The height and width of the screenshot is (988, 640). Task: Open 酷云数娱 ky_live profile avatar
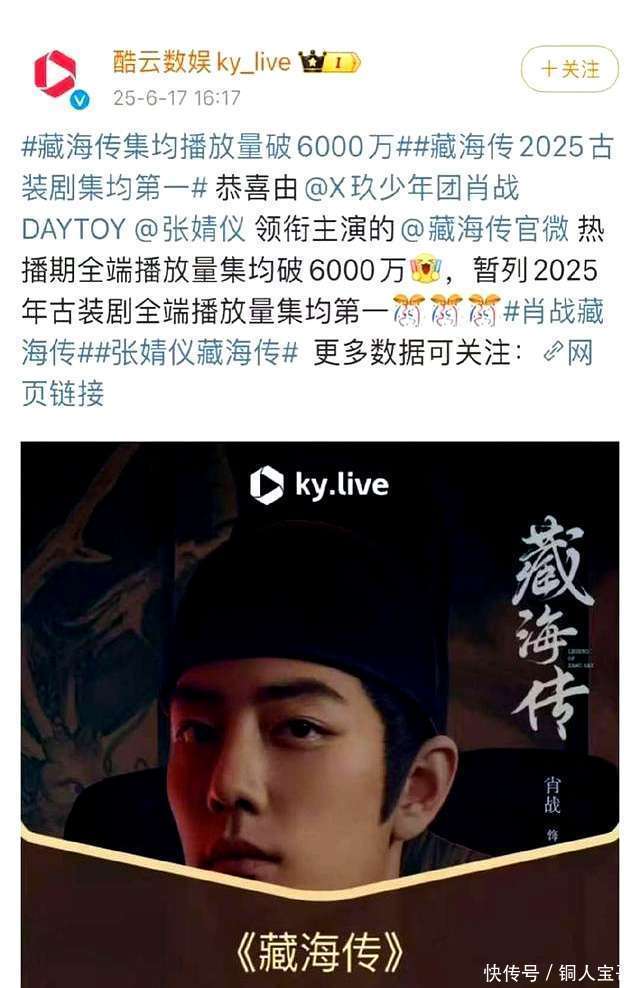point(55,75)
